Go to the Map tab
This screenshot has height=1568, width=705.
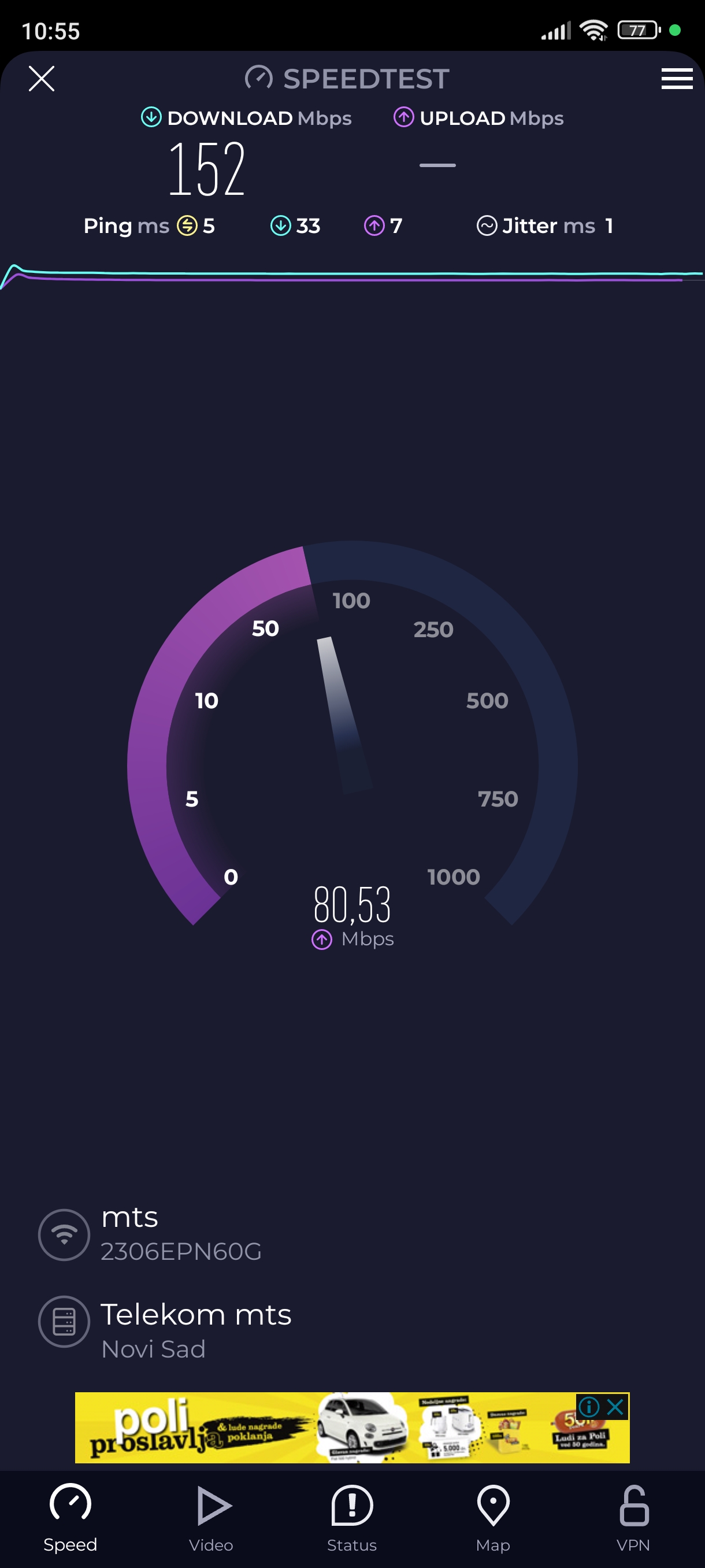(493, 1518)
